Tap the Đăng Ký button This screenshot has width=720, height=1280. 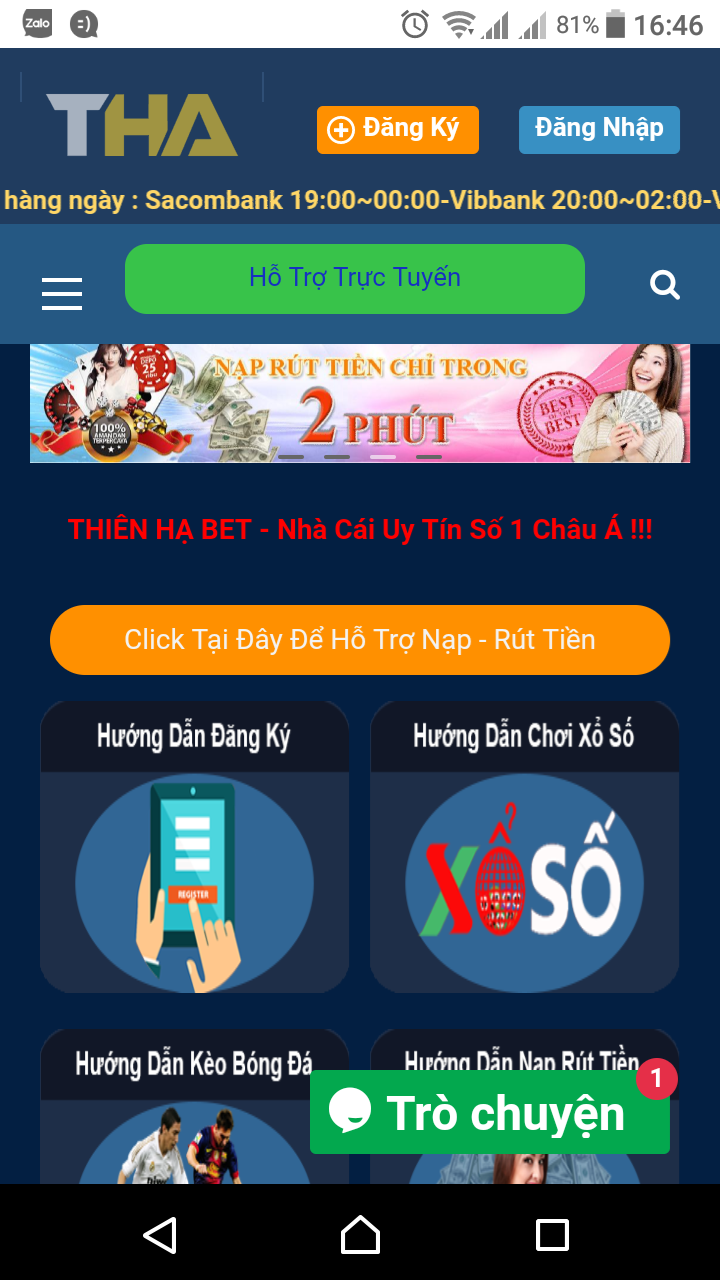click(398, 130)
